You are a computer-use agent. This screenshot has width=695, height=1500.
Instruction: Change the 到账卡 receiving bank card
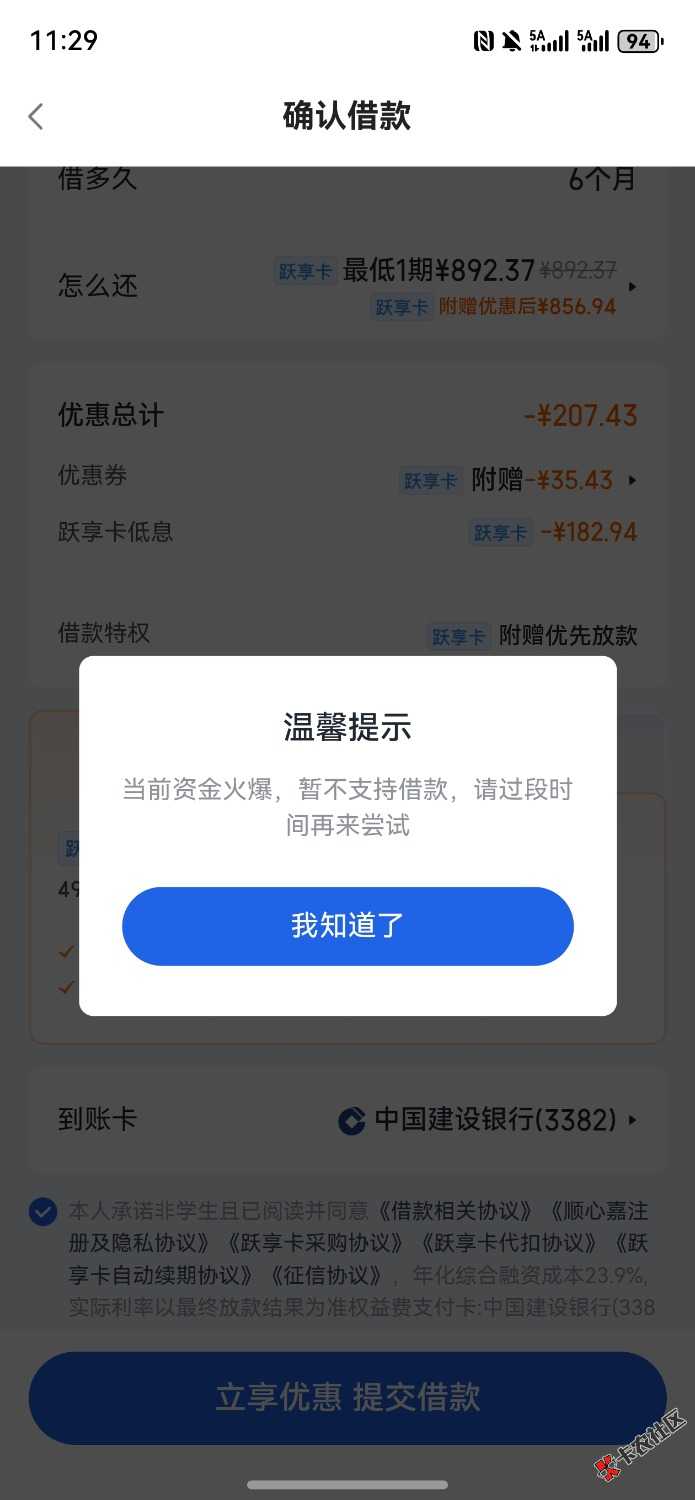[x=490, y=1120]
